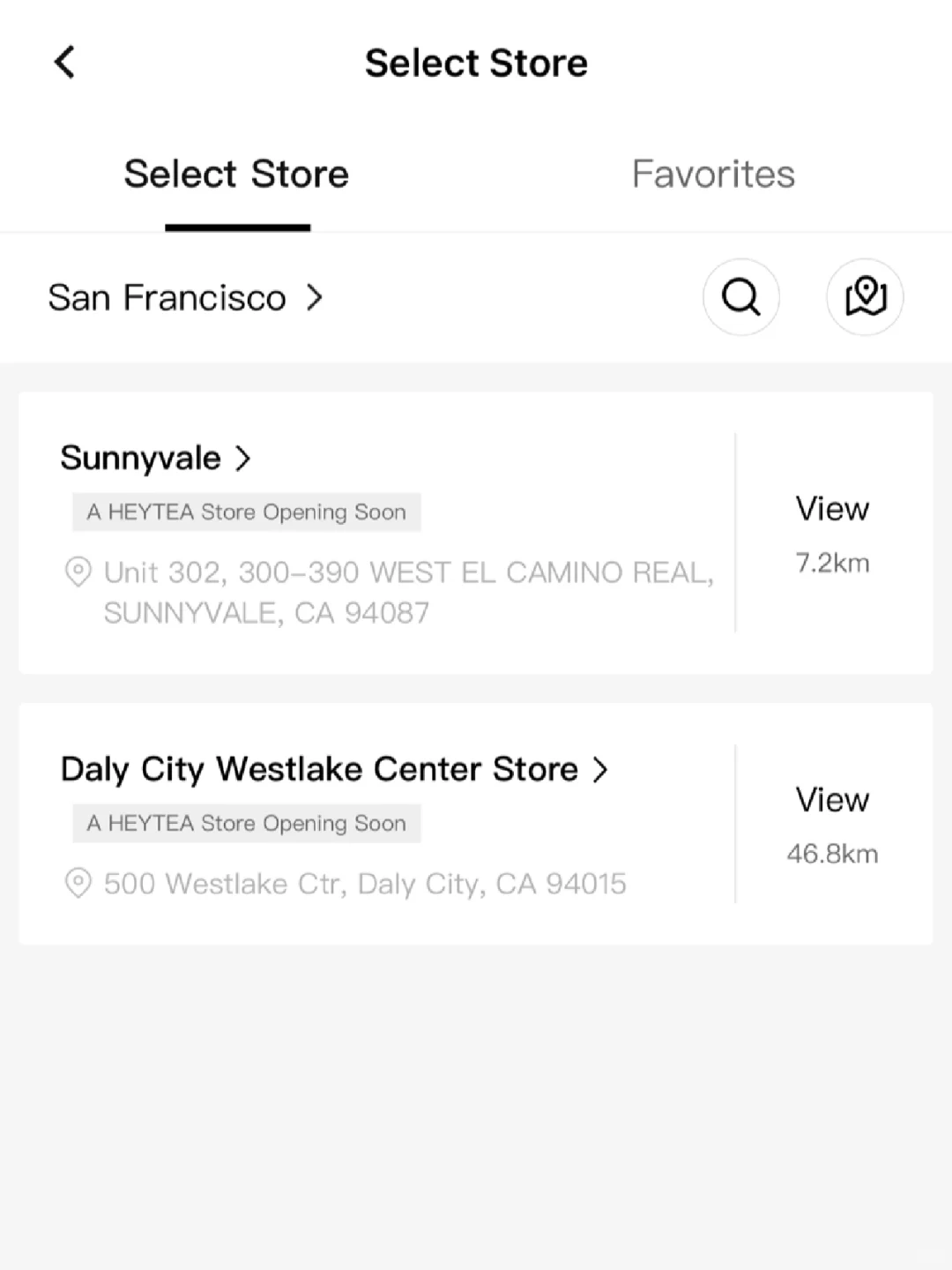952x1270 pixels.
Task: Open the store map view
Action: click(865, 297)
